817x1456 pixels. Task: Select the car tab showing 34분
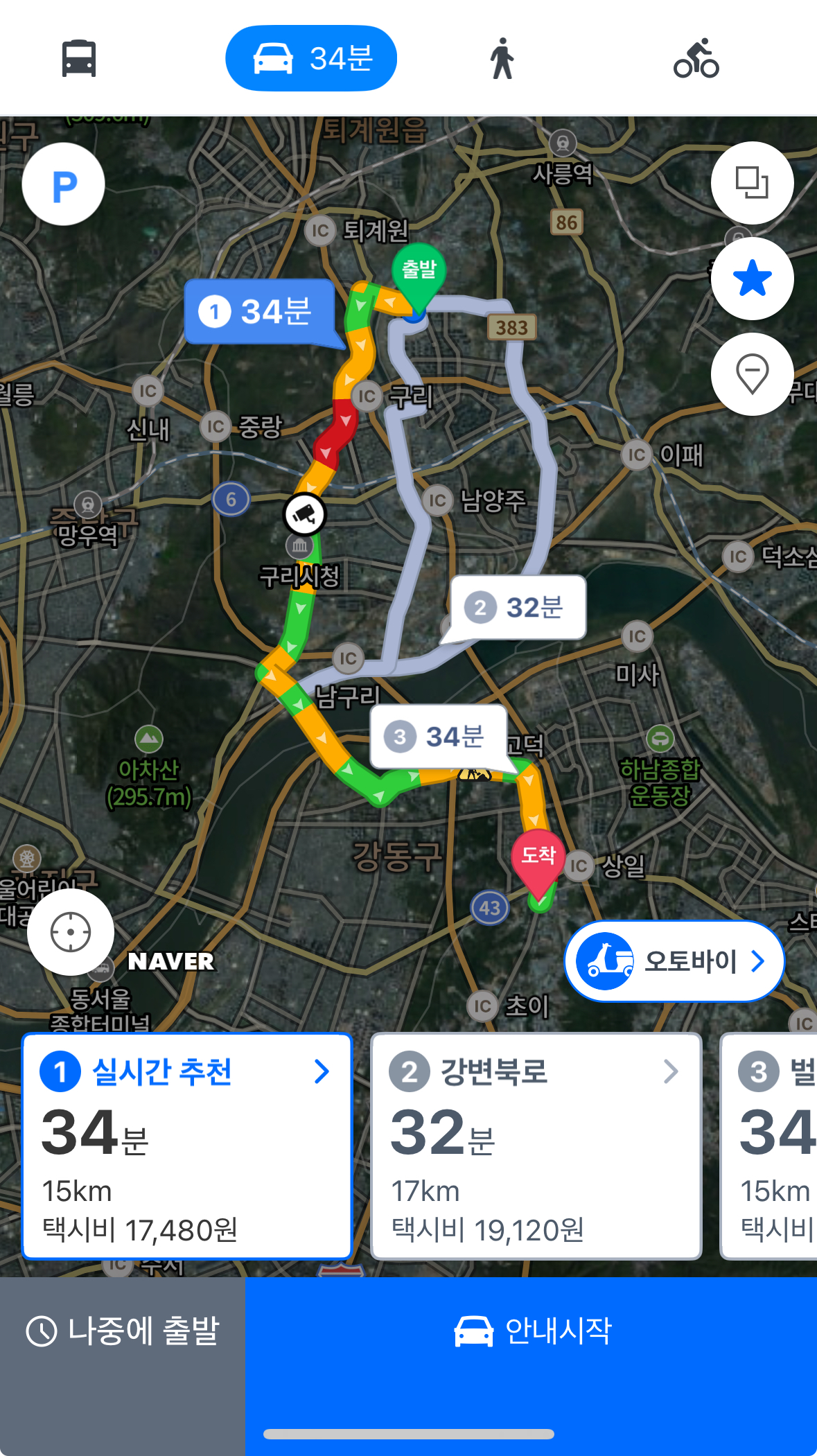pyautogui.click(x=311, y=59)
